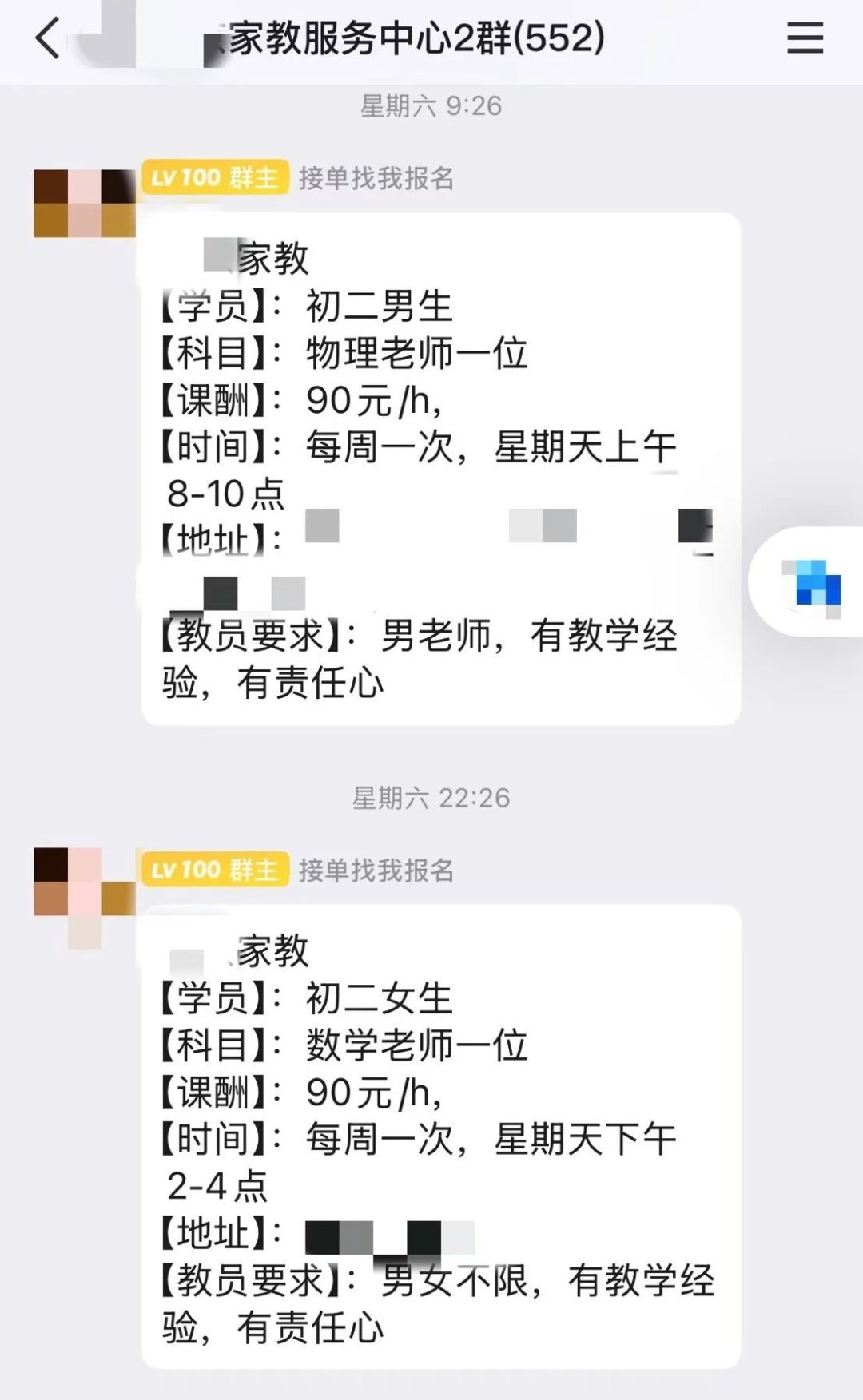Tap the floating blue shortcut button
This screenshot has height=1400, width=863.
click(811, 583)
